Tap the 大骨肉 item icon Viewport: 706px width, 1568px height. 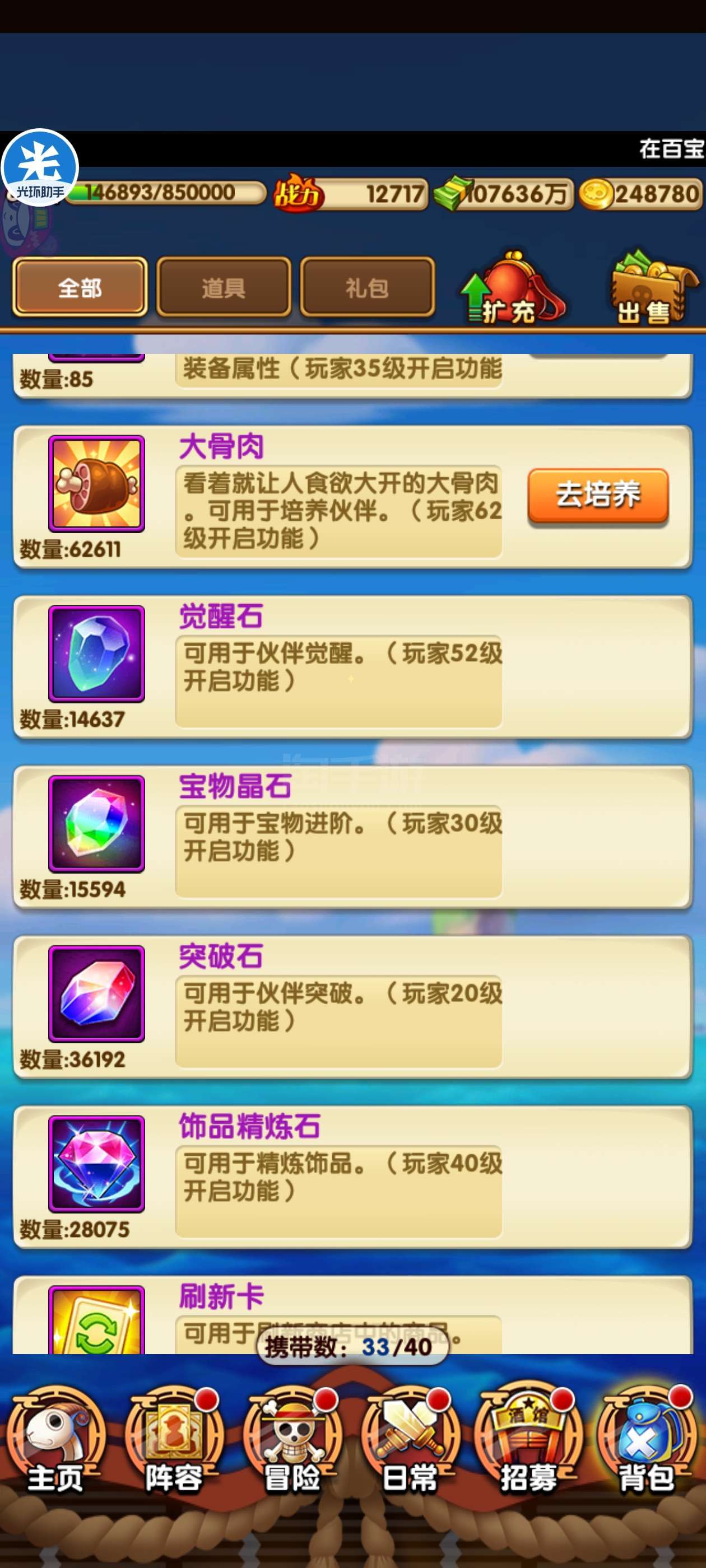[x=97, y=483]
